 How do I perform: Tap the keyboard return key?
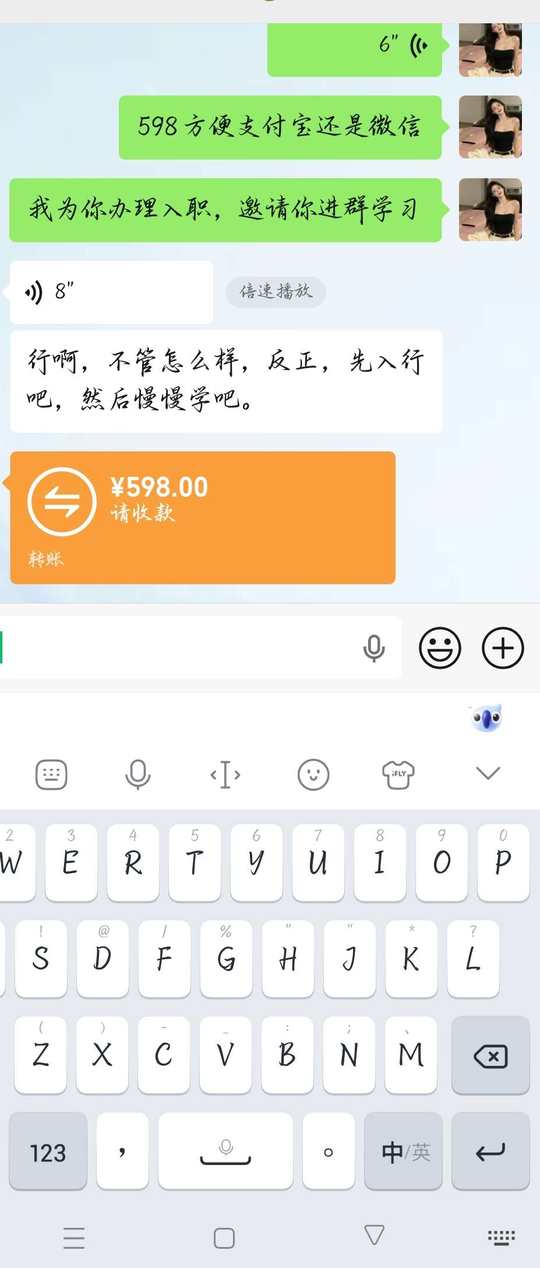coord(490,1152)
